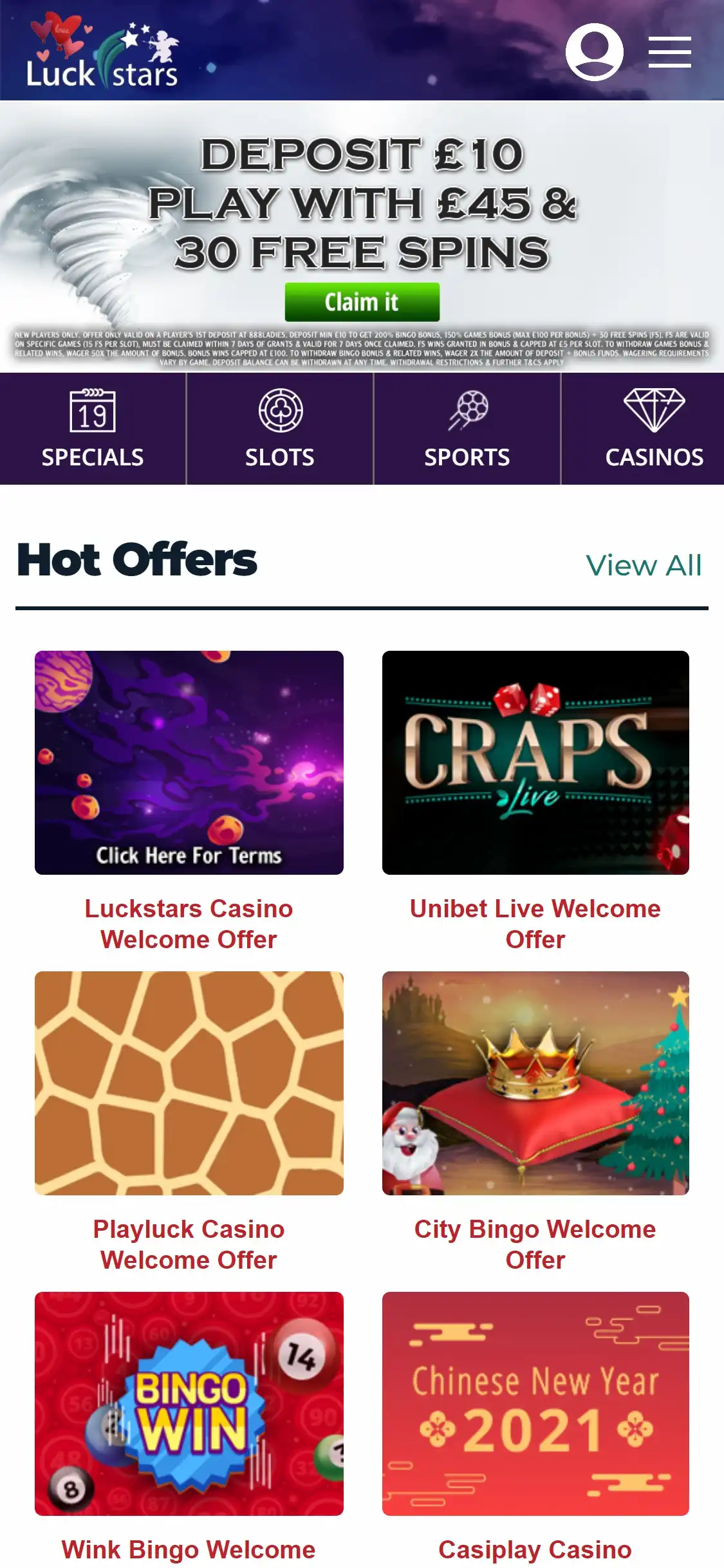724x1568 pixels.
Task: Select the Casinos section
Action: tap(653, 429)
